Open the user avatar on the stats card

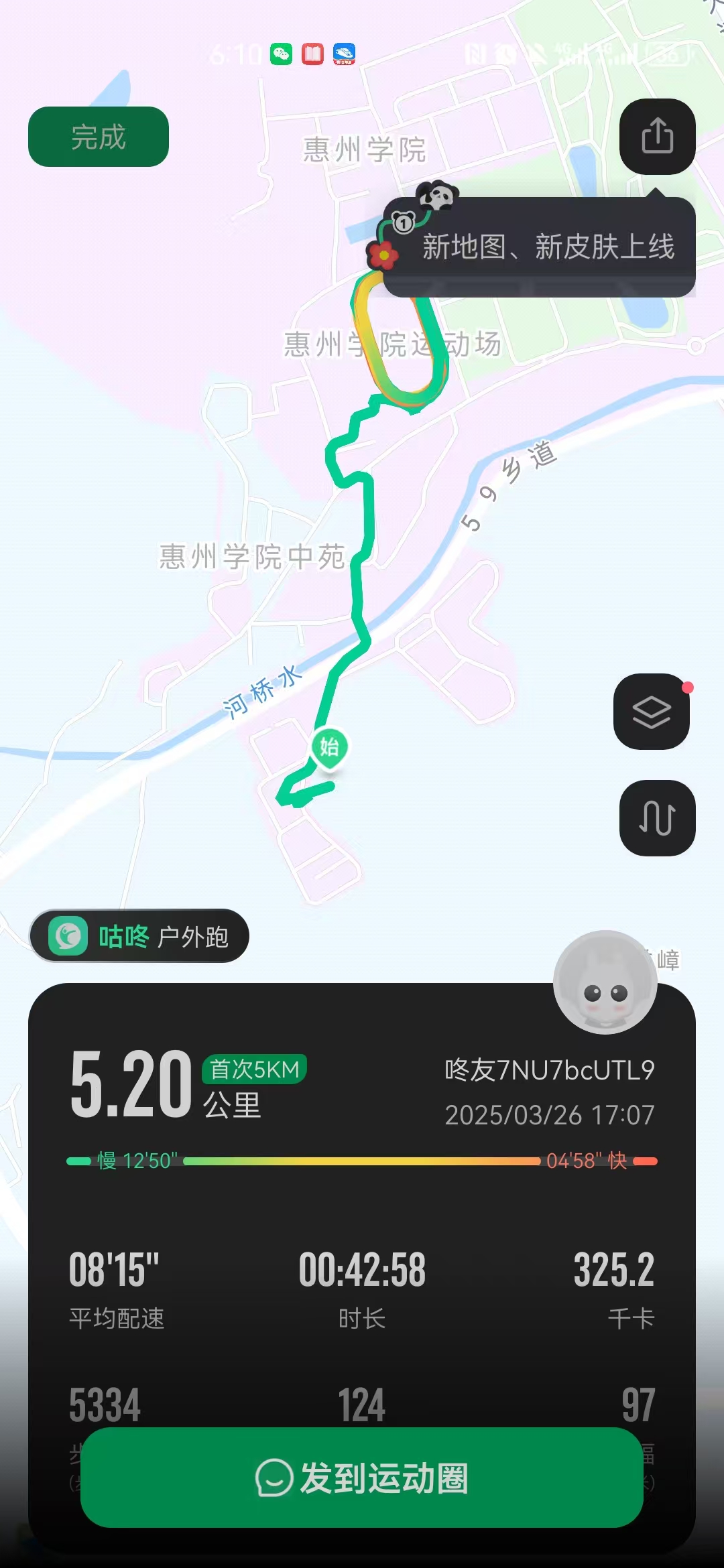(605, 982)
